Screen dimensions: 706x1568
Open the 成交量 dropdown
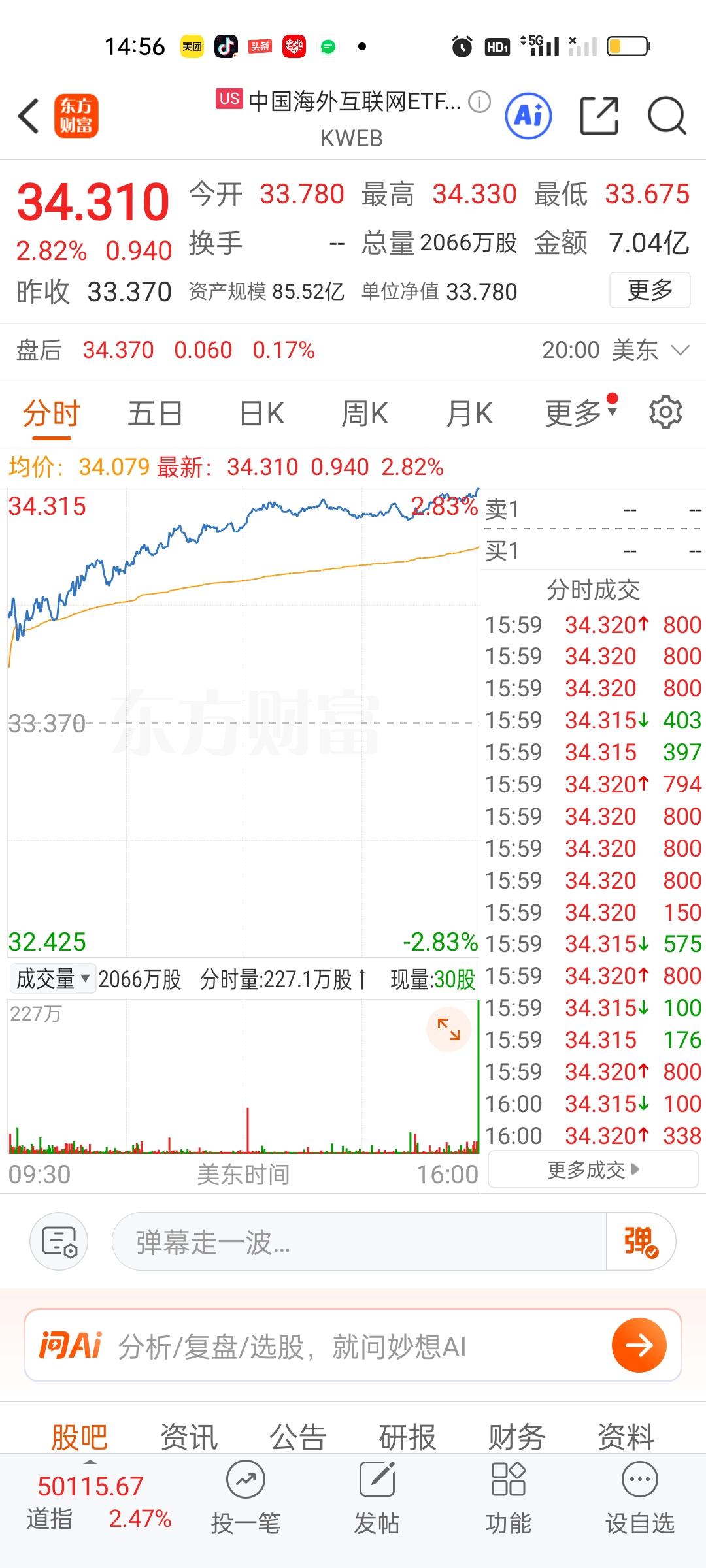(x=52, y=979)
